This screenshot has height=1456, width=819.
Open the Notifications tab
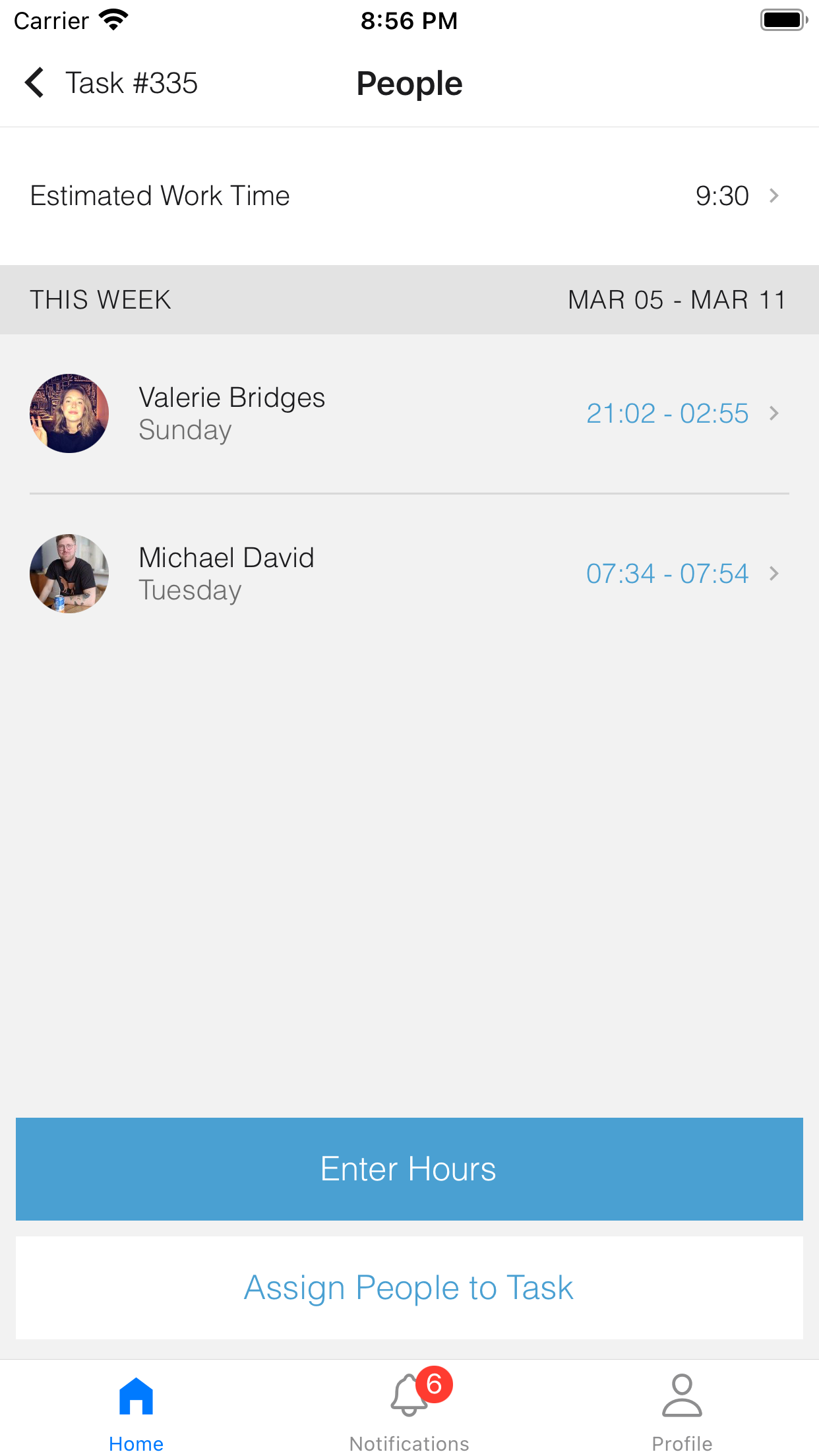click(409, 1411)
